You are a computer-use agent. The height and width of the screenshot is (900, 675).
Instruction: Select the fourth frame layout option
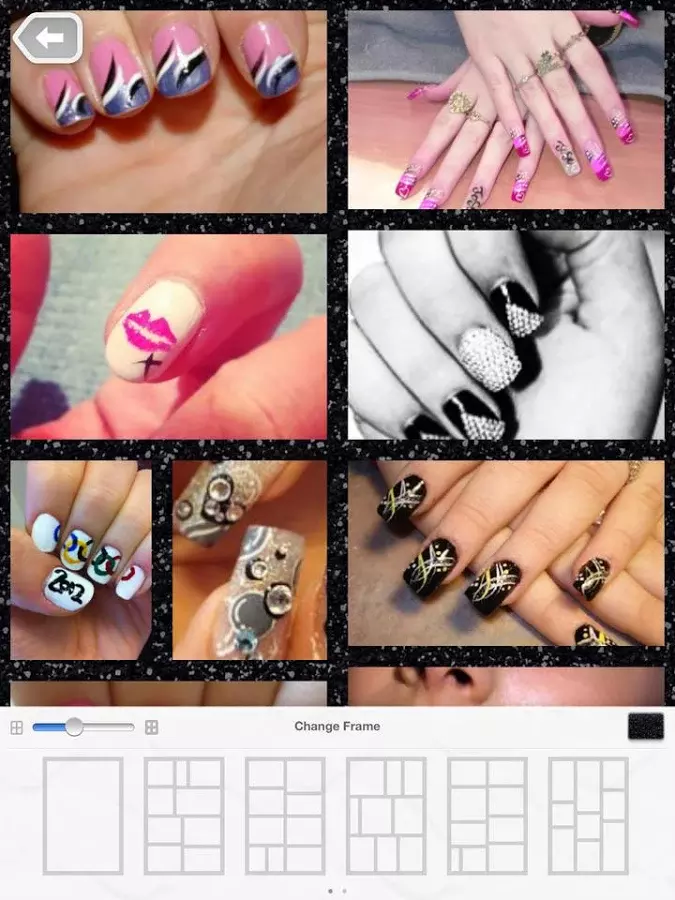(x=386, y=816)
